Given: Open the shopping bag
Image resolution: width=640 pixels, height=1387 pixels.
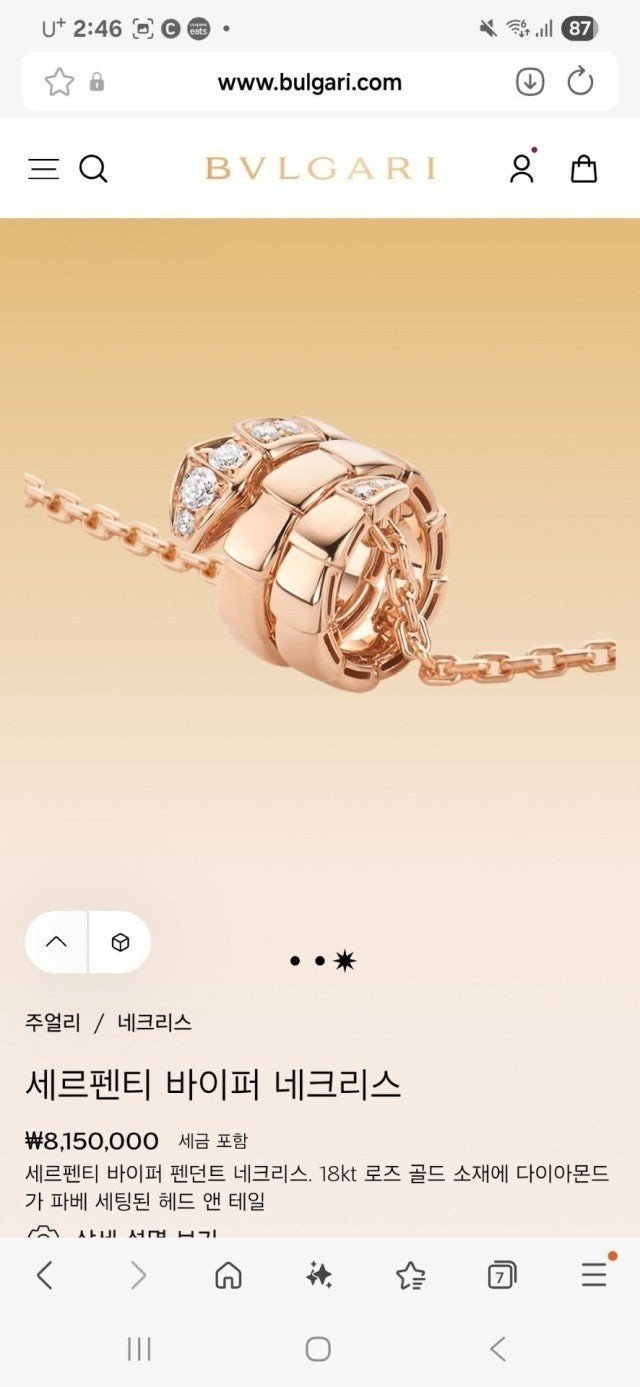Looking at the screenshot, I should click(x=584, y=169).
